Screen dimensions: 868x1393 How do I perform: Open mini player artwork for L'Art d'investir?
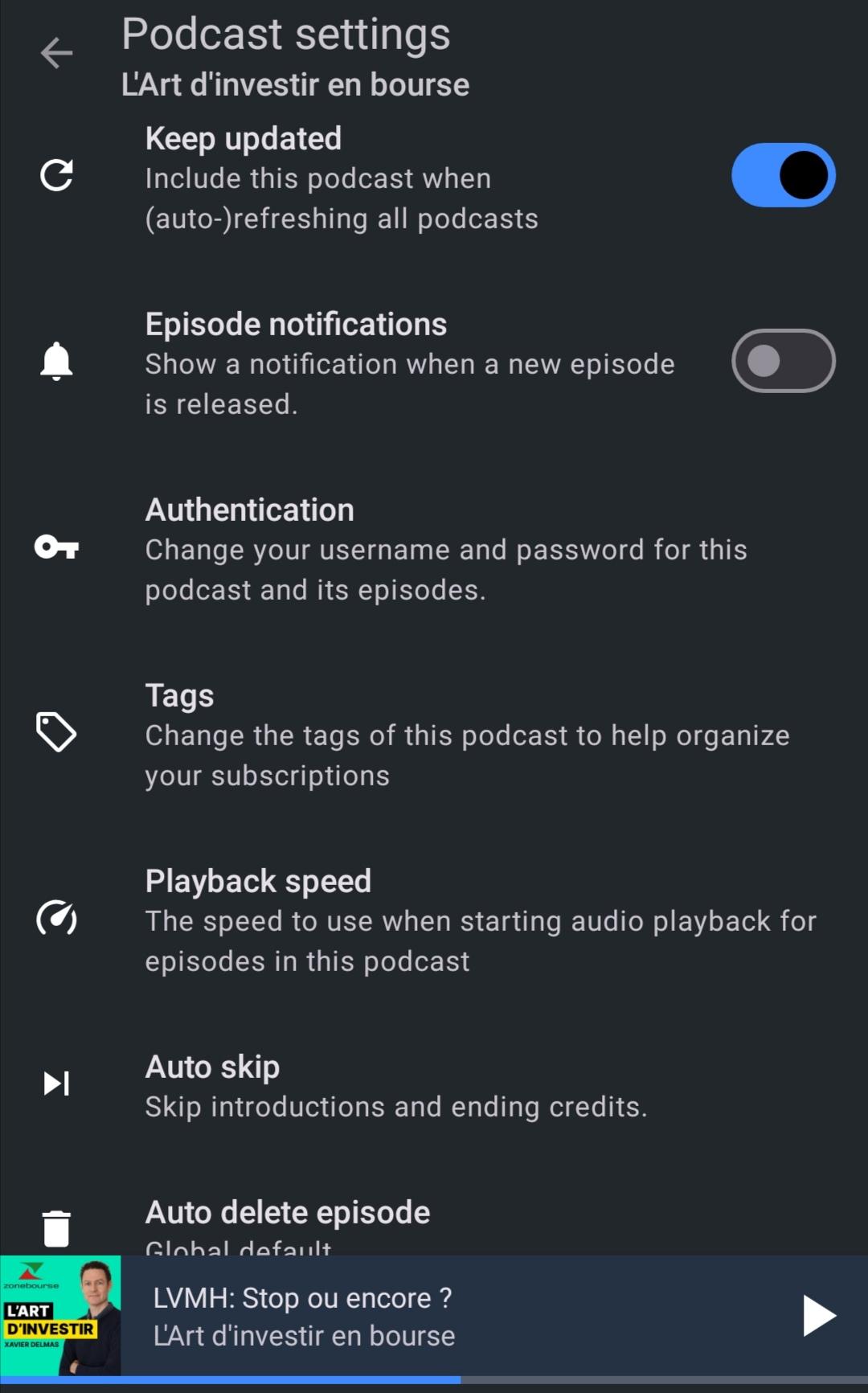click(60, 1316)
